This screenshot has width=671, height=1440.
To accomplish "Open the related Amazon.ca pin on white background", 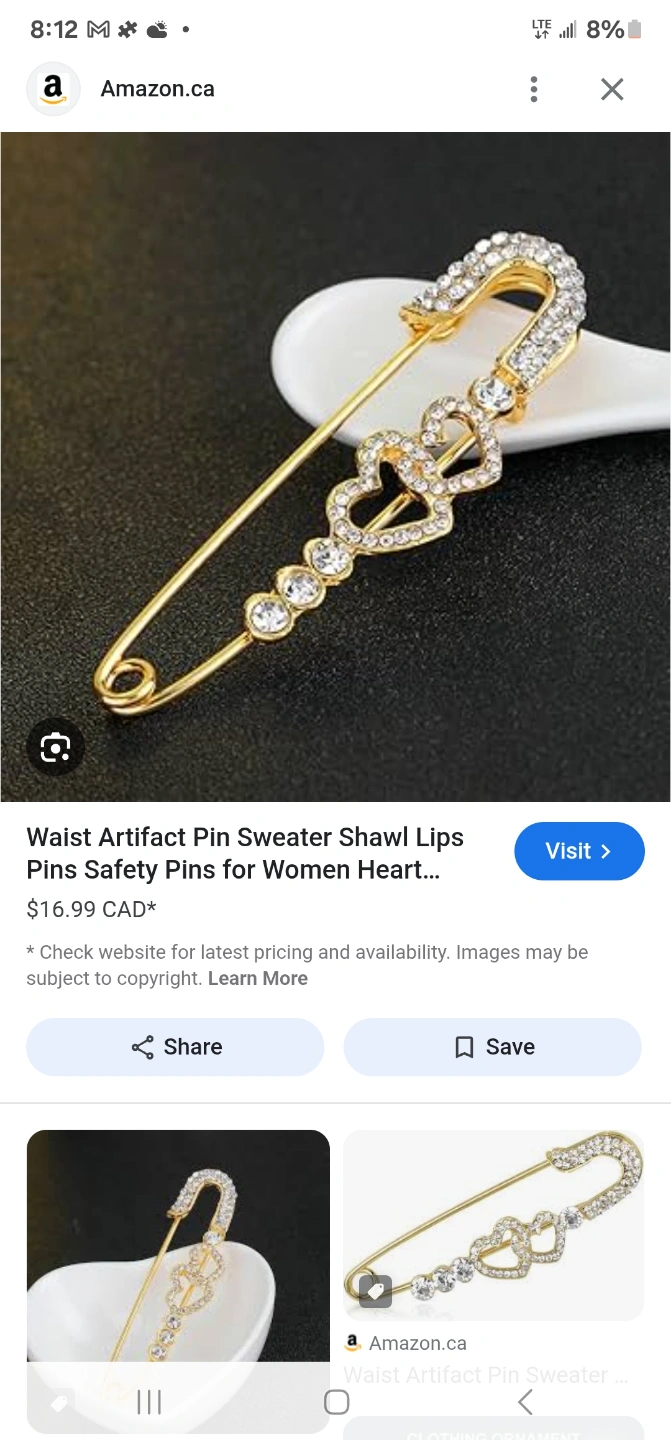I will [x=493, y=1225].
